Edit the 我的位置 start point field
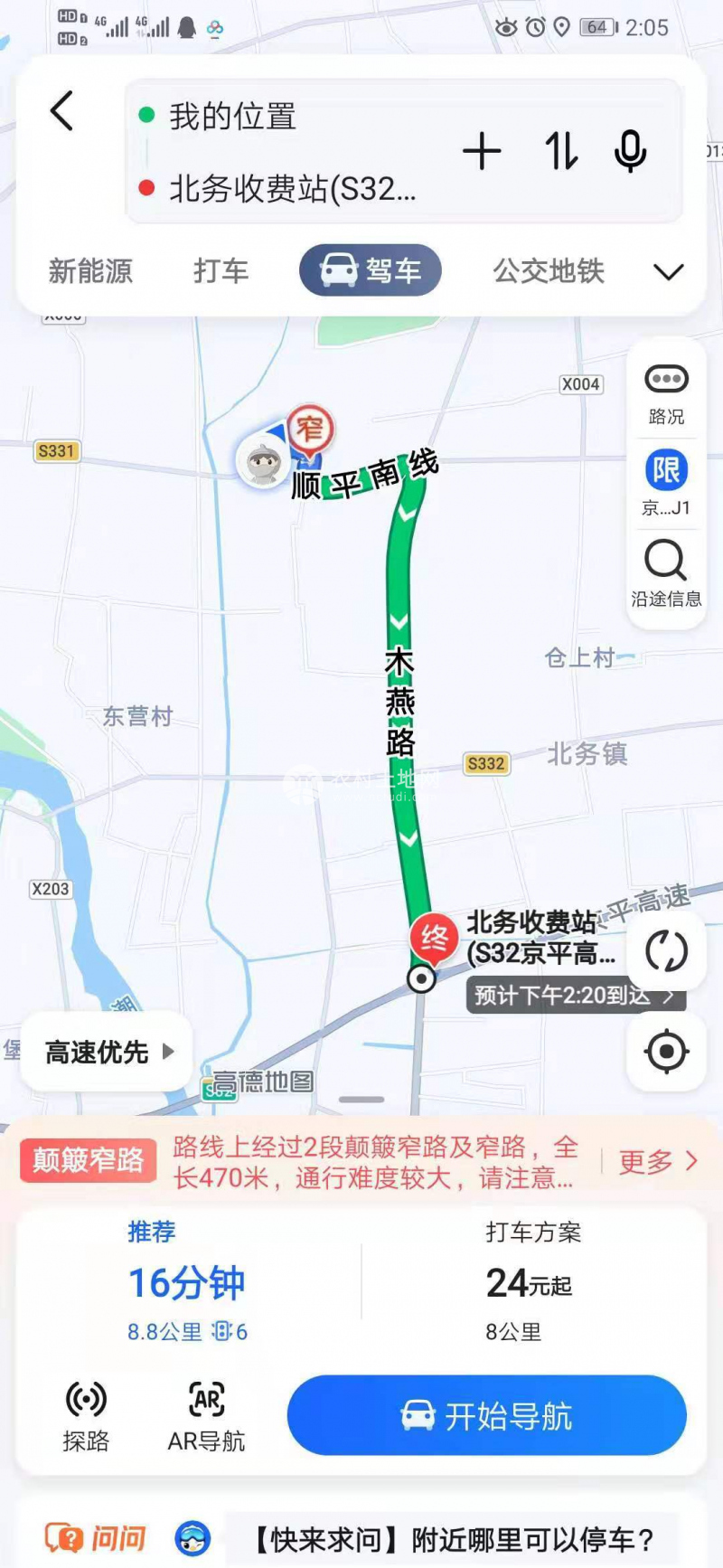The height and width of the screenshot is (1568, 723). click(271, 117)
